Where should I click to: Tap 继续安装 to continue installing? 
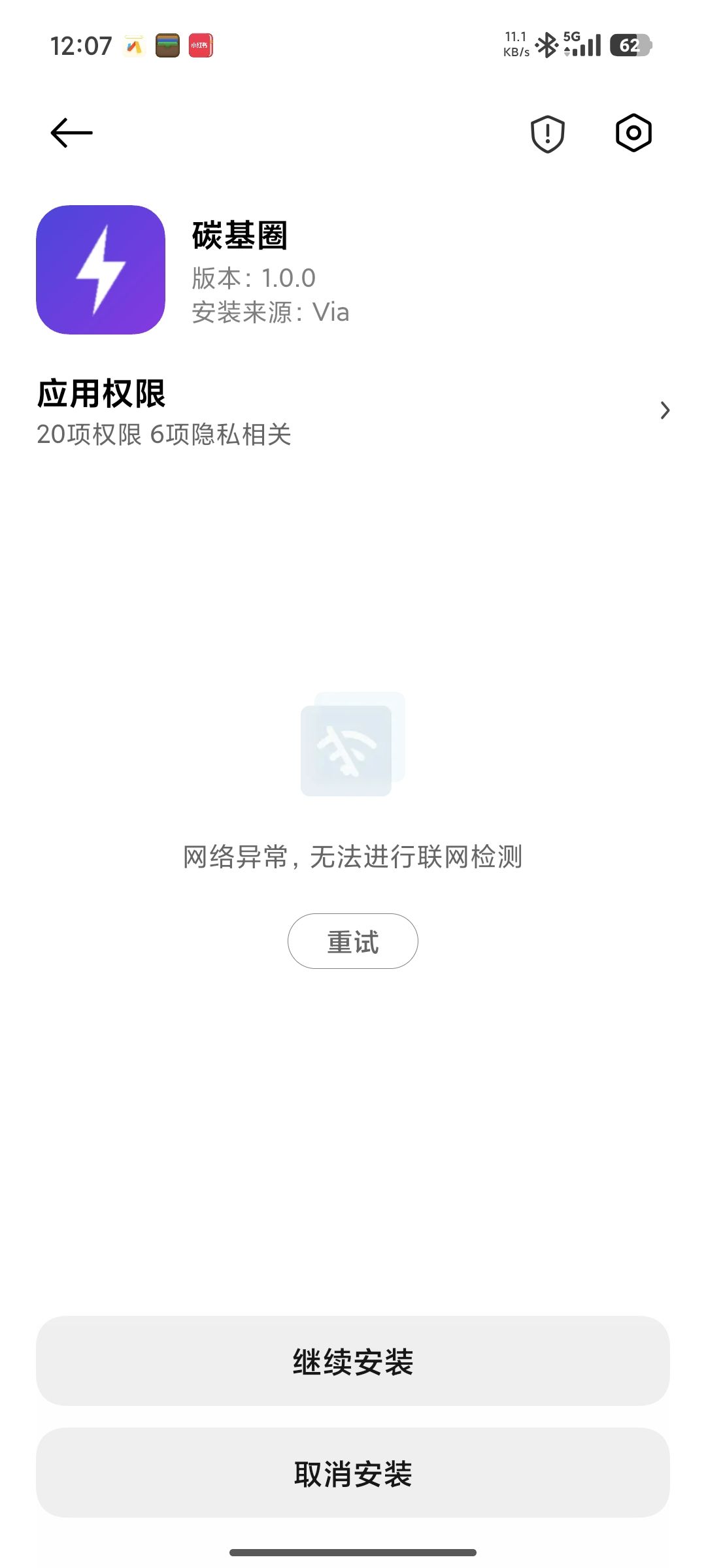tap(353, 1362)
